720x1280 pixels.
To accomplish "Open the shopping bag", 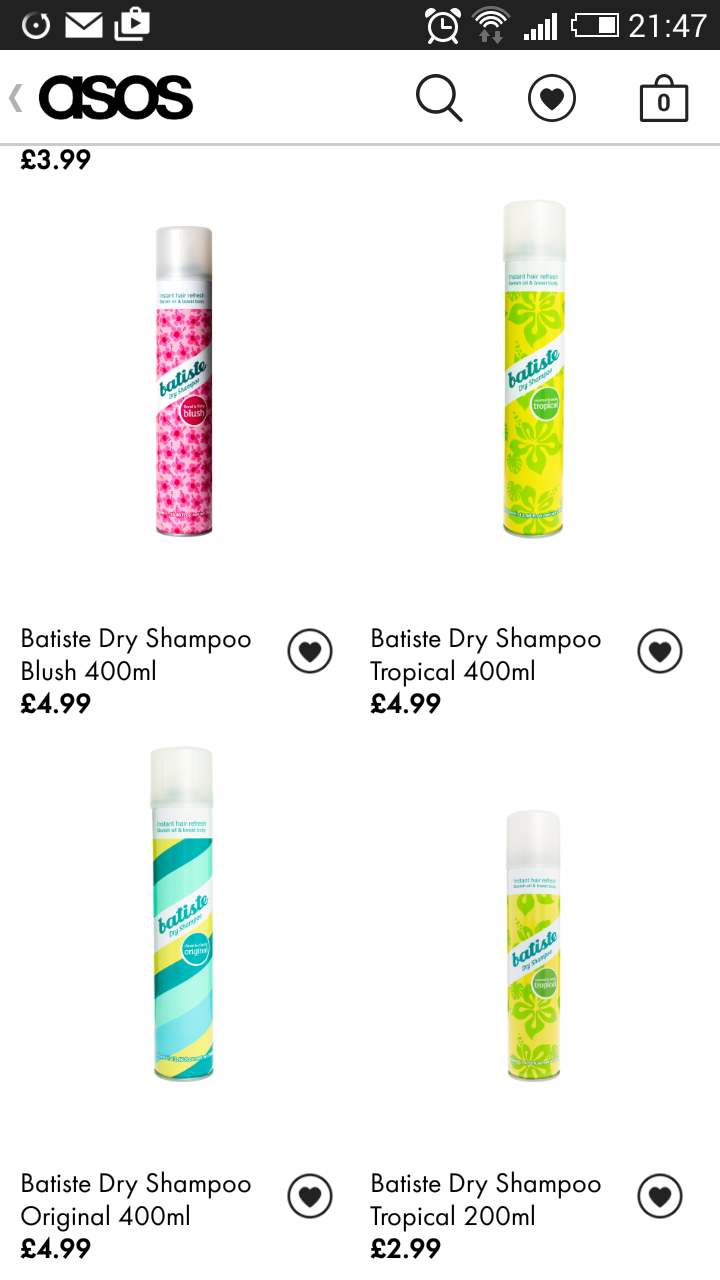I will (x=663, y=99).
